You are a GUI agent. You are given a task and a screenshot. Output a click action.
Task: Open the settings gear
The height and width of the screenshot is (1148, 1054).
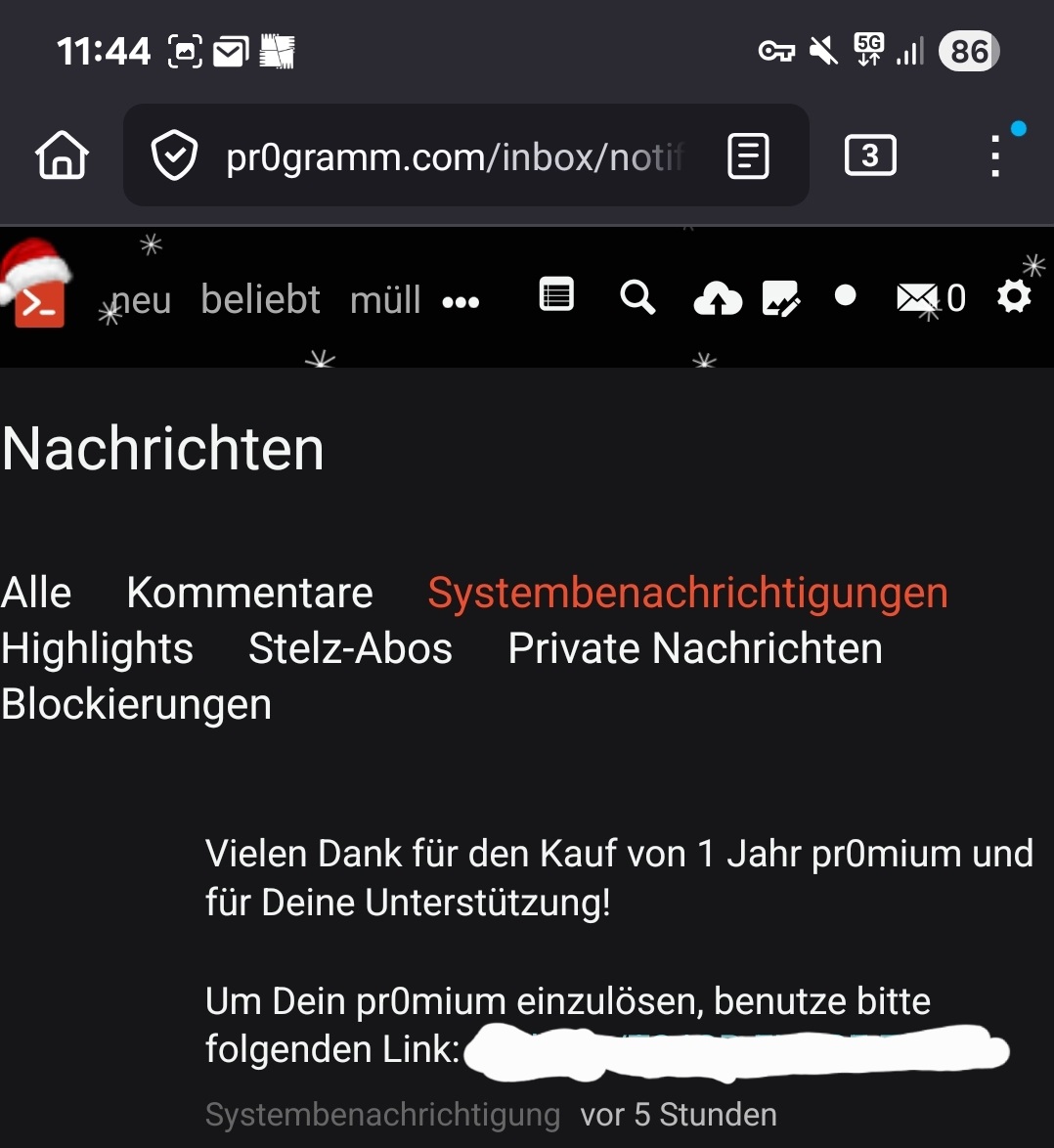[x=1014, y=296]
